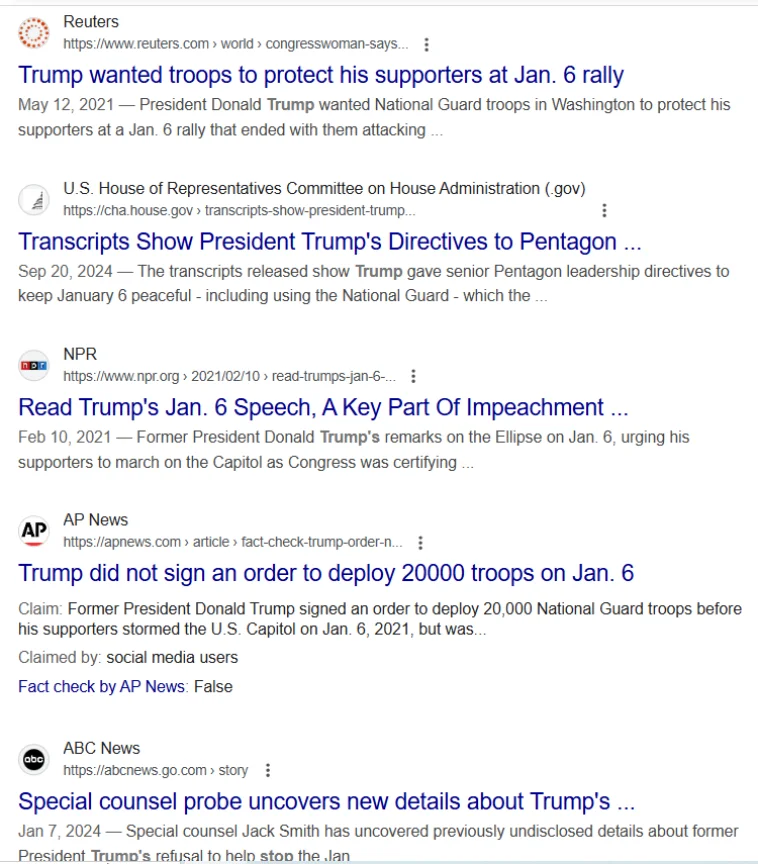Viewport: 758px width, 865px height.
Task: Open the NPR result's more options menu
Action: click(414, 377)
